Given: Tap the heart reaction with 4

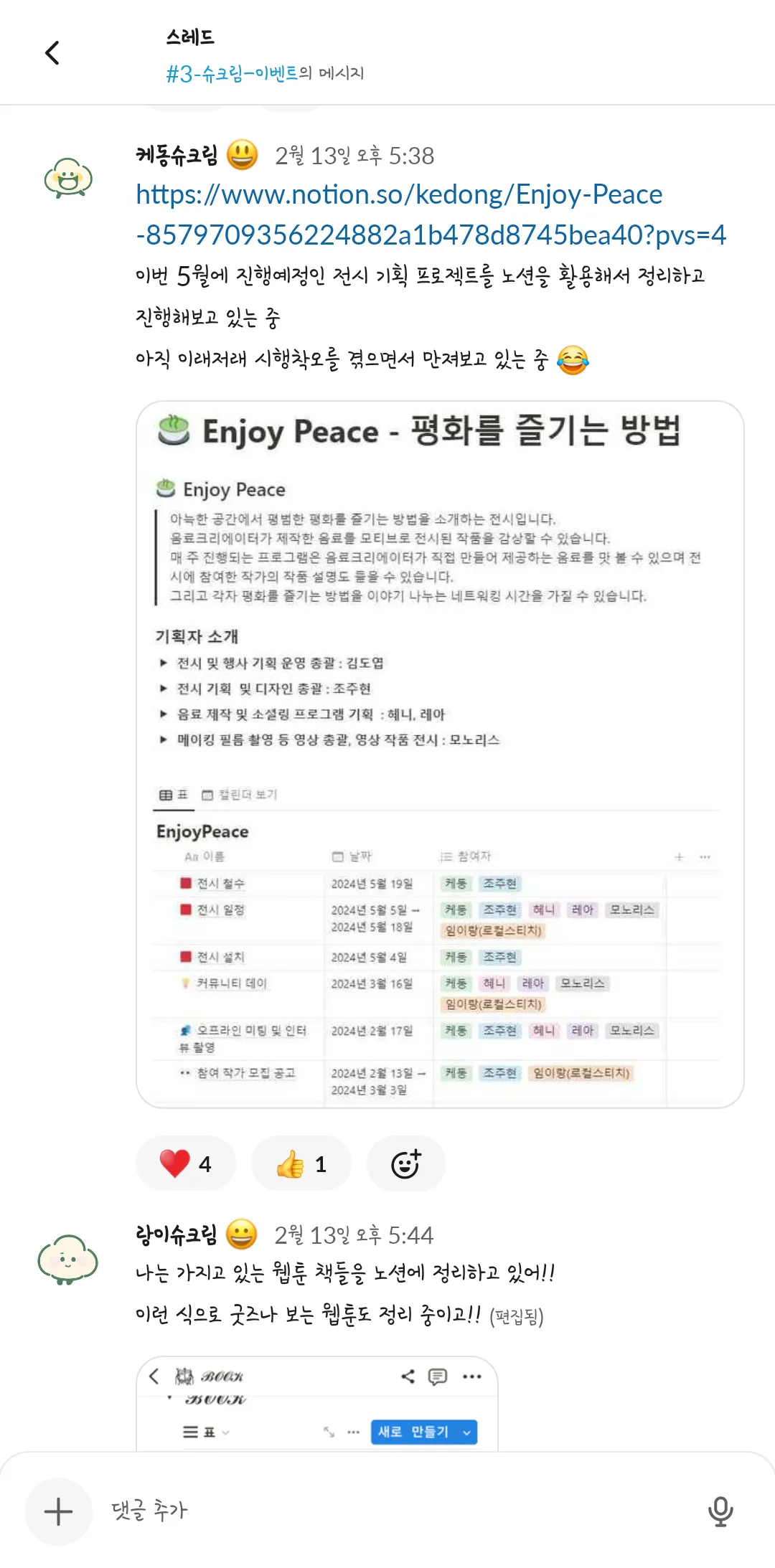Looking at the screenshot, I should click(186, 1163).
